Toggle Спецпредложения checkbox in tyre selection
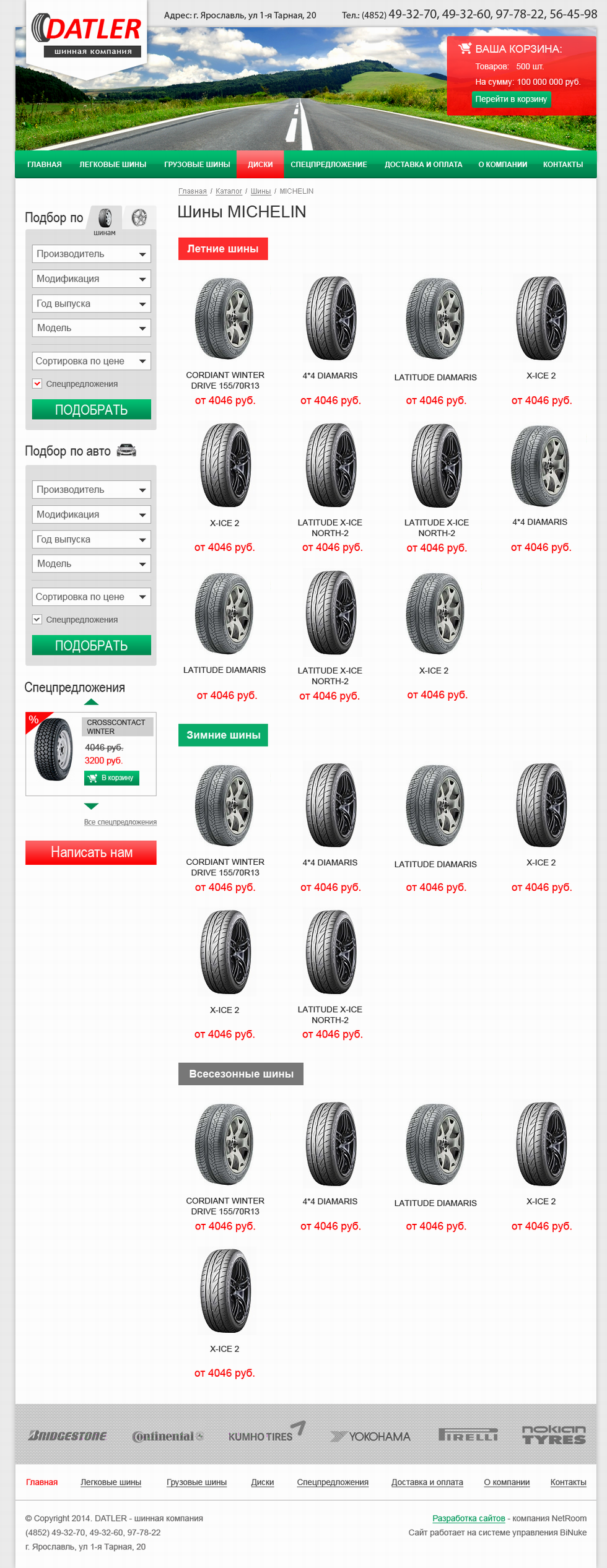 click(x=37, y=384)
